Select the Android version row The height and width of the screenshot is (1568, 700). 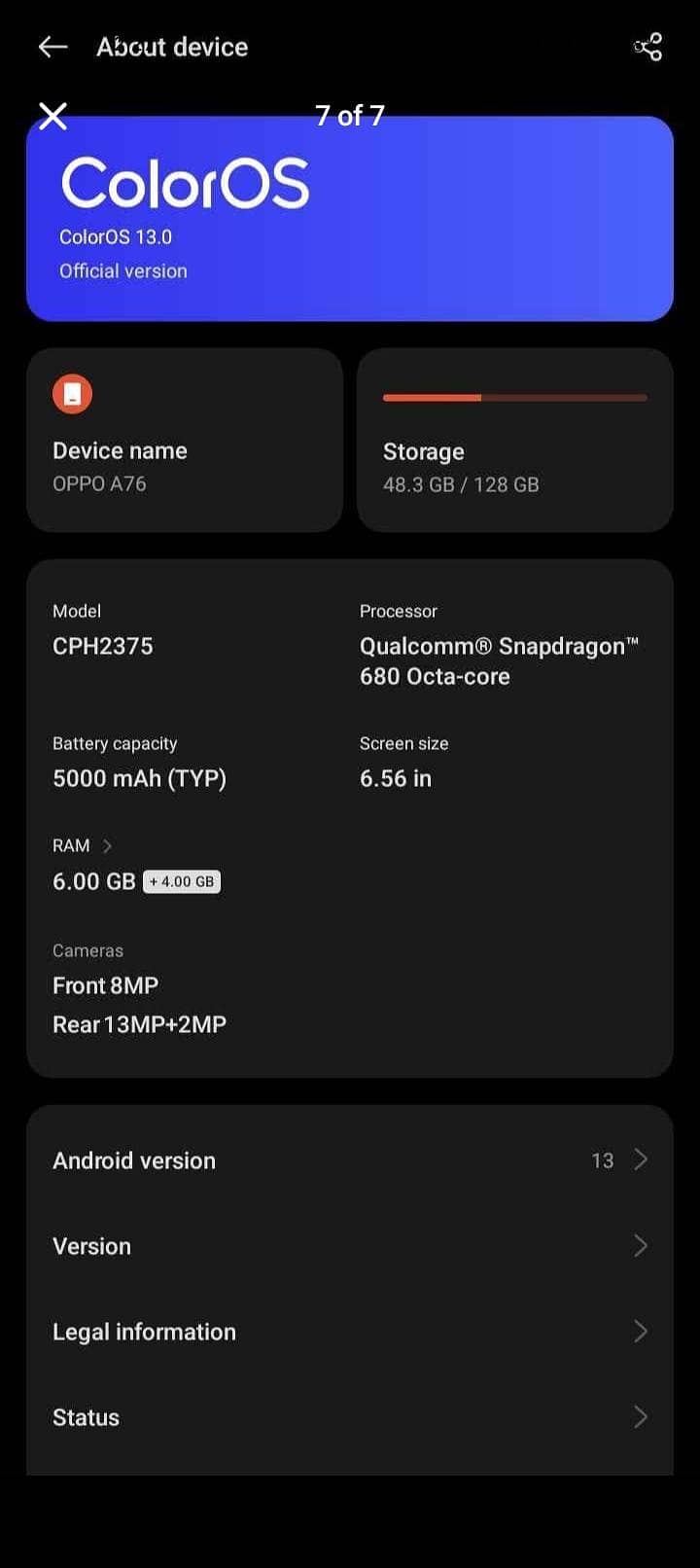tap(350, 1159)
